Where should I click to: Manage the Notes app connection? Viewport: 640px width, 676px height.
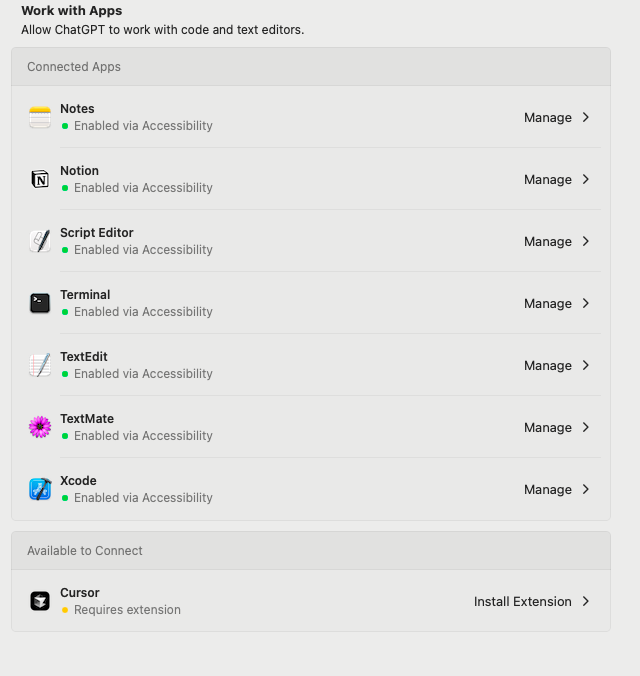click(556, 118)
